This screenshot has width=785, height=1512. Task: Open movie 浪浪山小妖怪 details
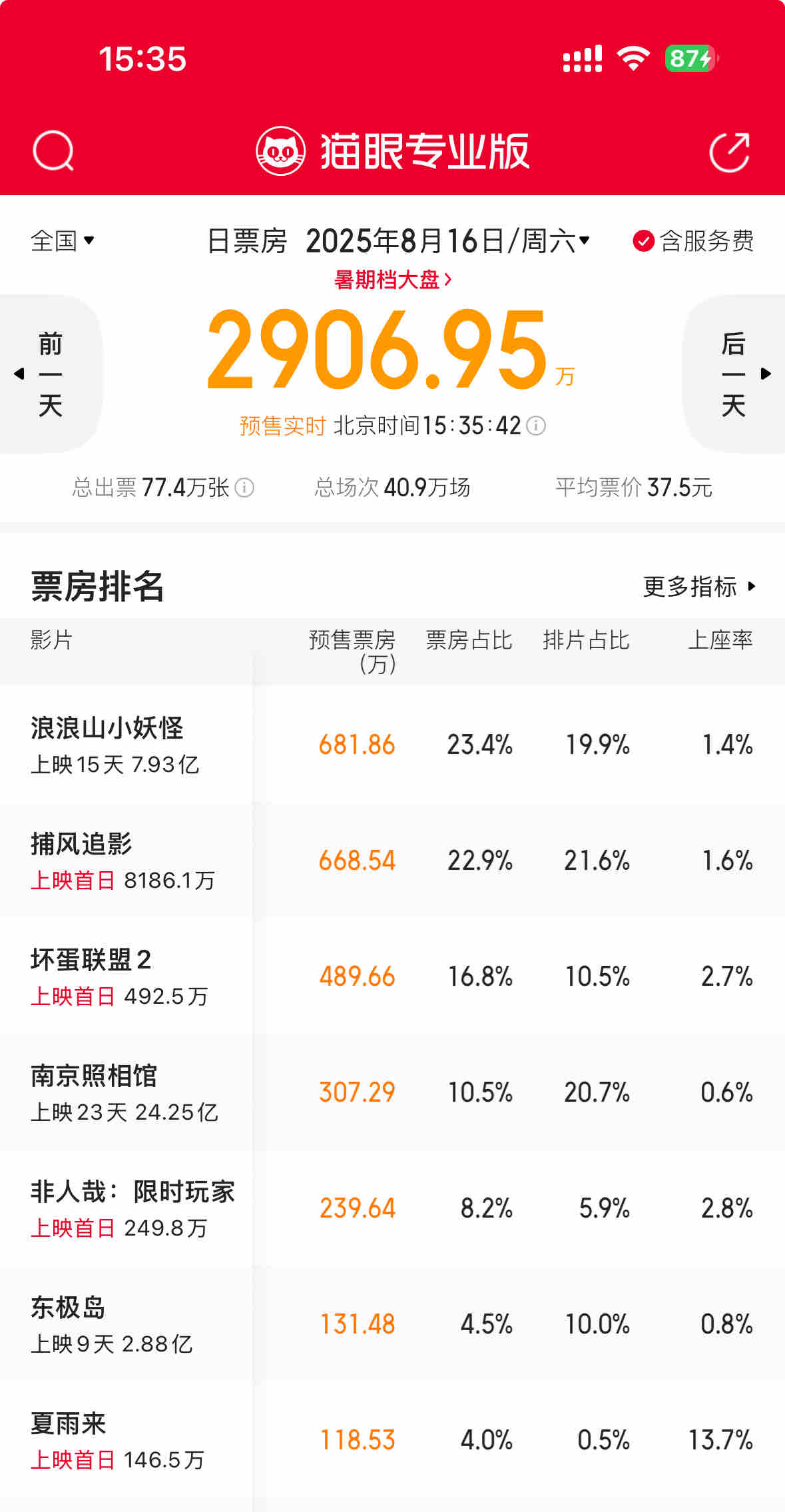coord(107,728)
